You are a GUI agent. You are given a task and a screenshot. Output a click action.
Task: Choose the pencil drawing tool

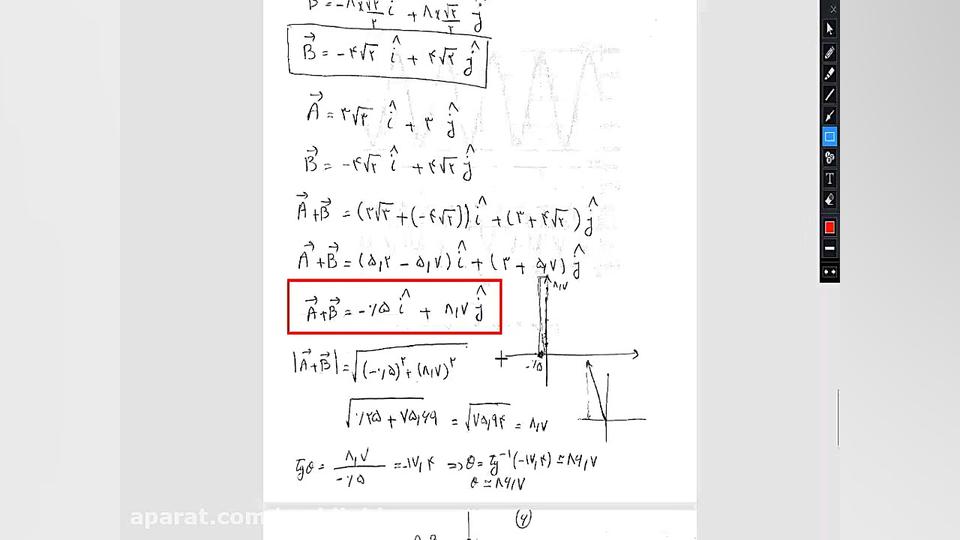tap(829, 52)
